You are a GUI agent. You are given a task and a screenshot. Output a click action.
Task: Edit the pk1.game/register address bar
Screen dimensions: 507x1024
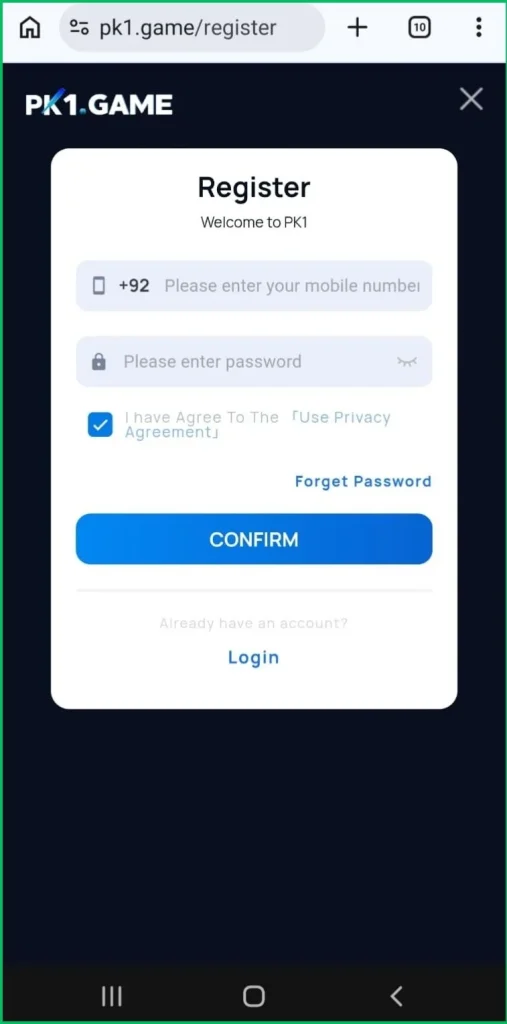(x=192, y=27)
